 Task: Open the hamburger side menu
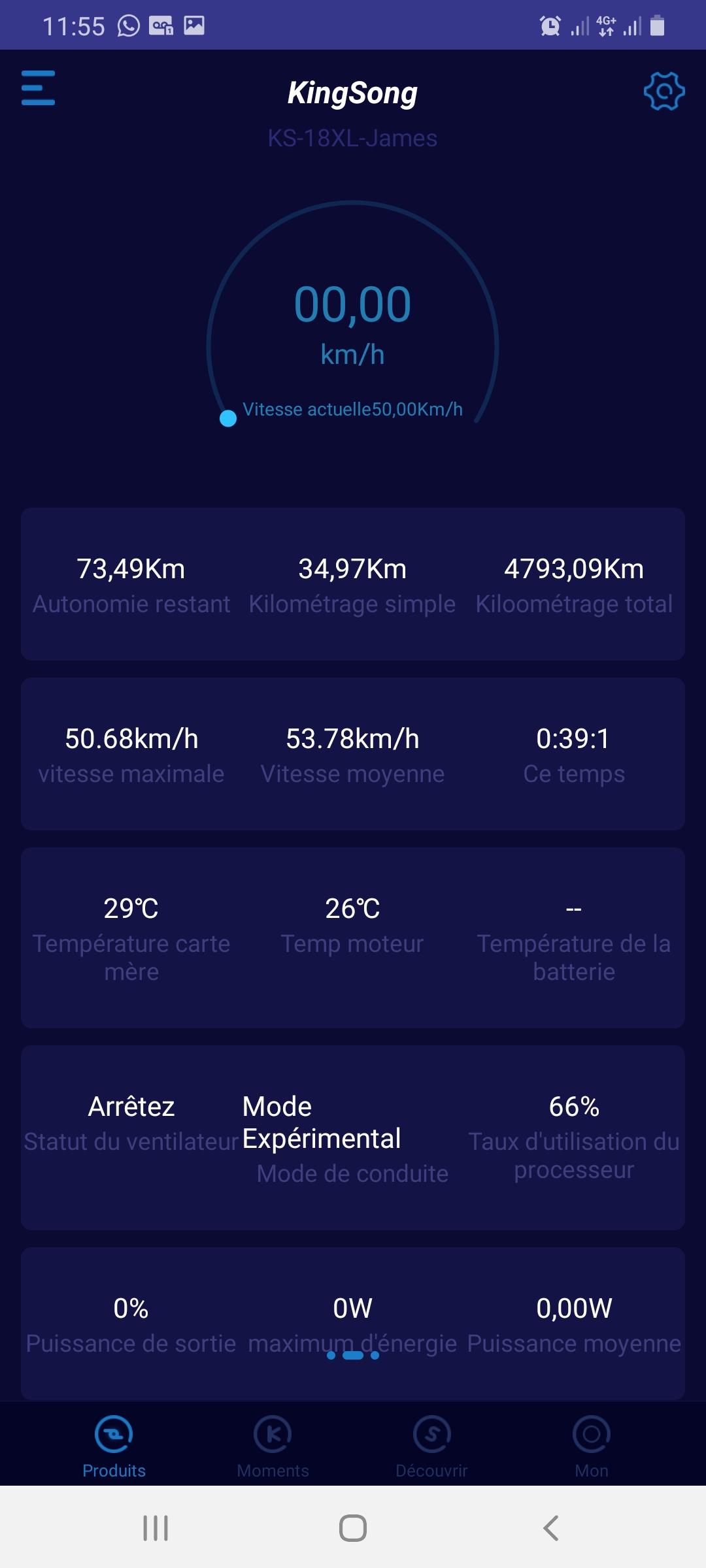pos(38,88)
